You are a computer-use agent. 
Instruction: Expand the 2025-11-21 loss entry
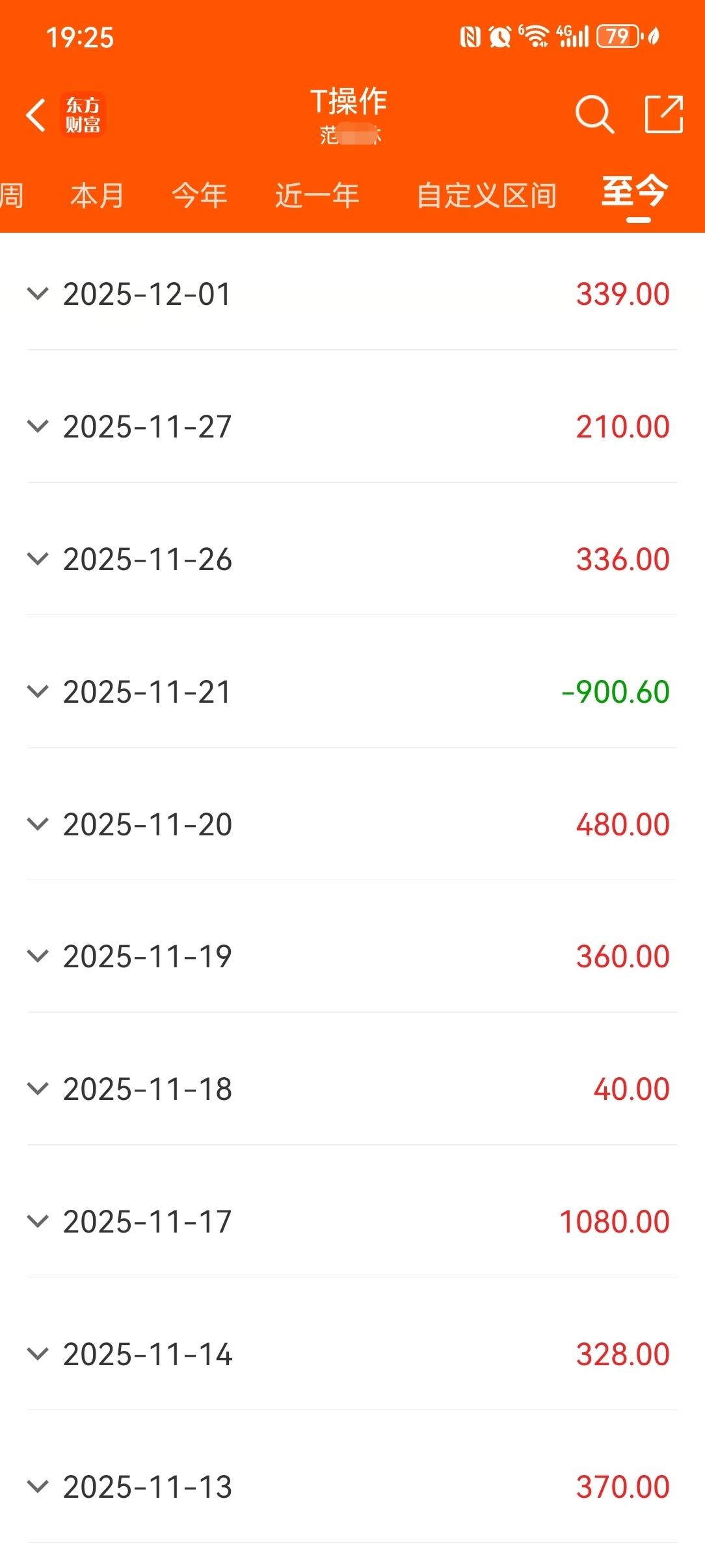[x=38, y=692]
